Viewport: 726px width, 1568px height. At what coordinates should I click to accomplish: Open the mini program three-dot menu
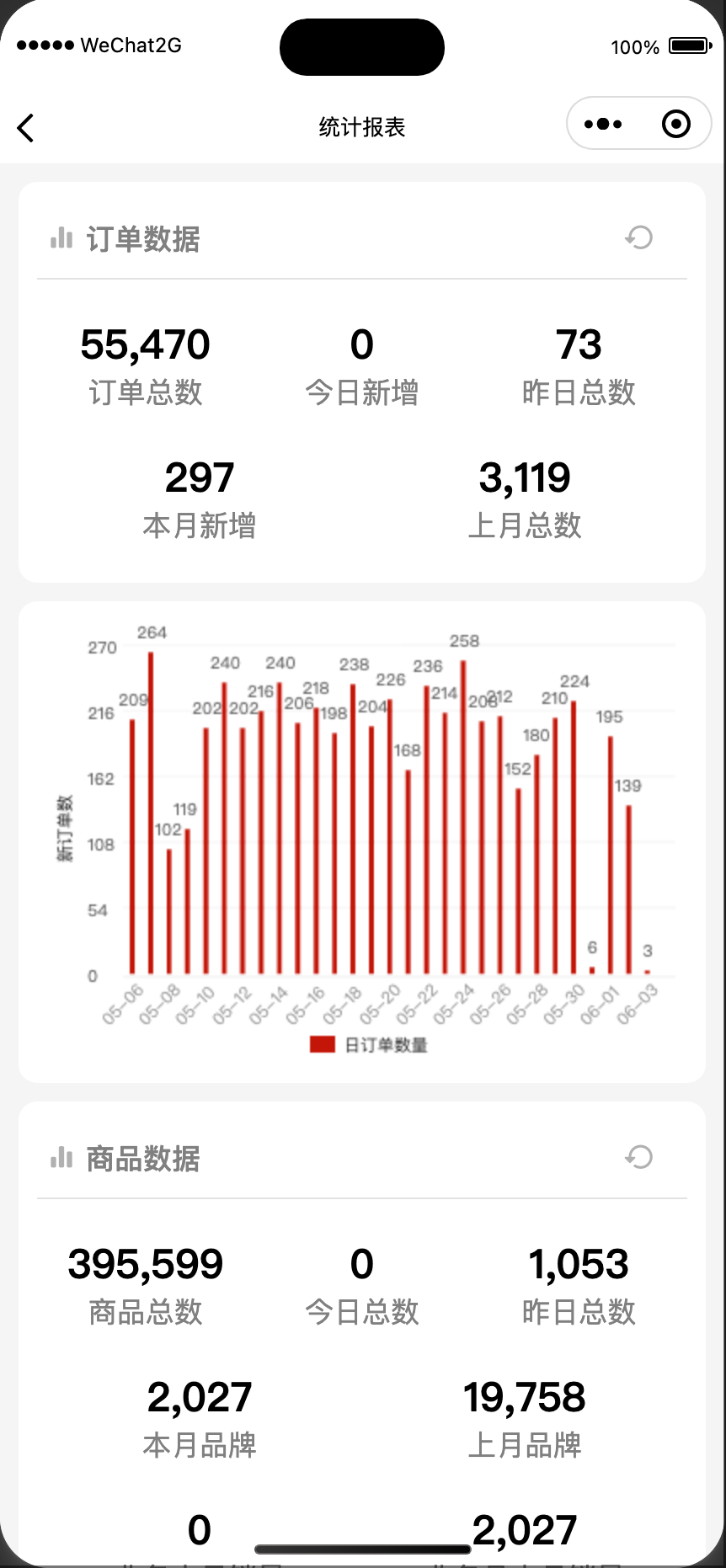[603, 125]
